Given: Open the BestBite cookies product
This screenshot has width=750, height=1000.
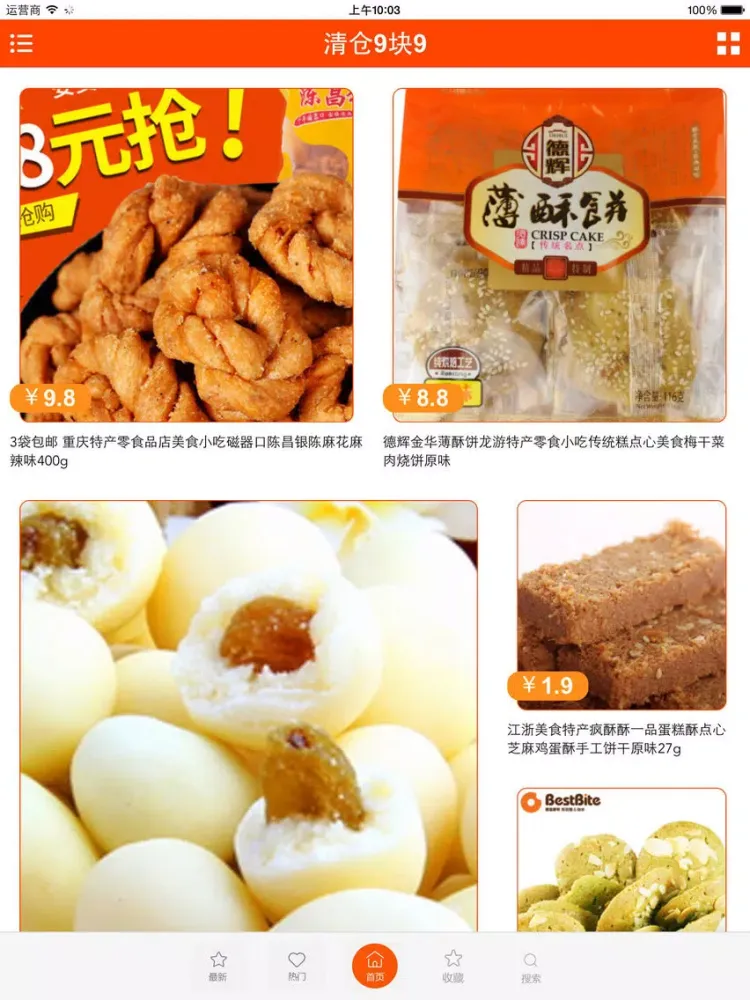Looking at the screenshot, I should point(621,860).
